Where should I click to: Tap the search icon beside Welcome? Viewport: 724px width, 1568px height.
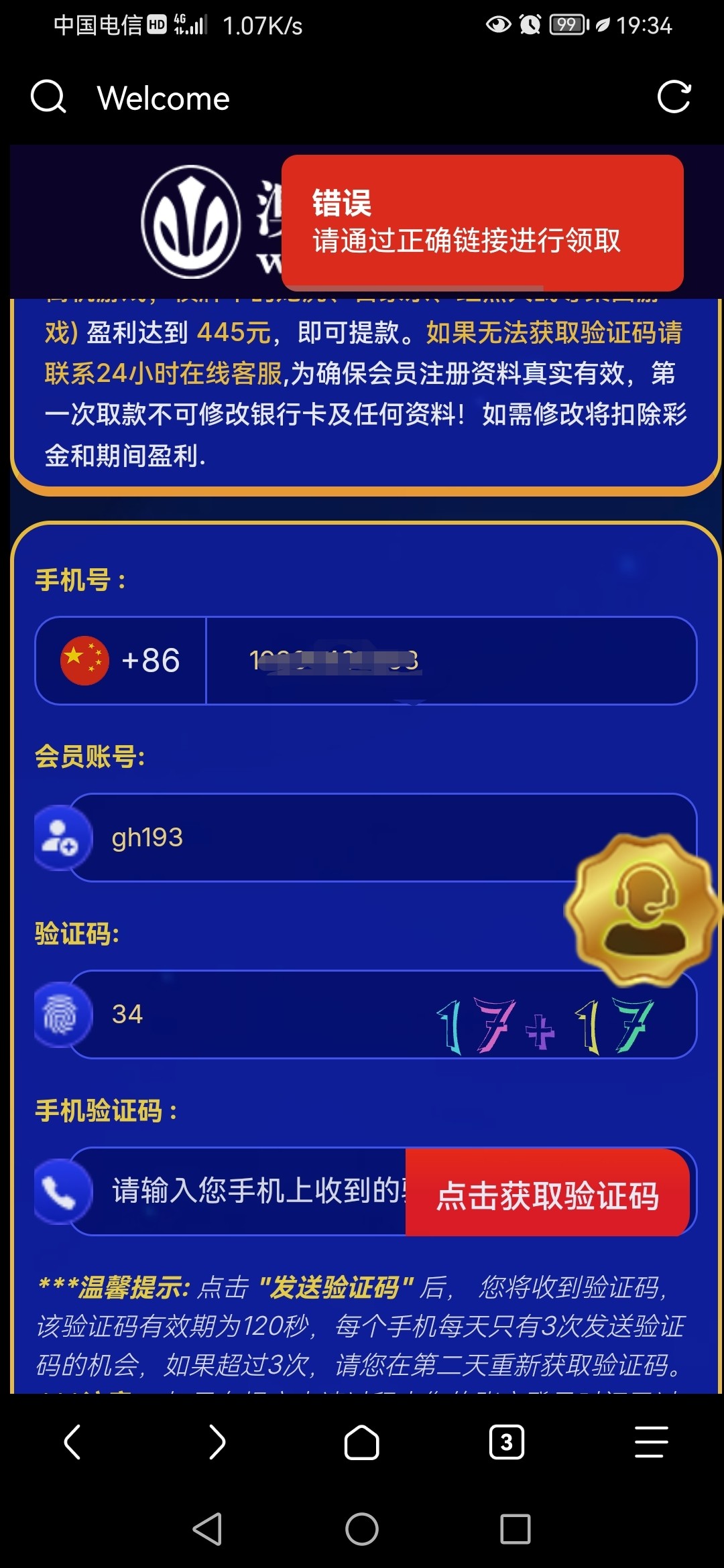(x=48, y=98)
